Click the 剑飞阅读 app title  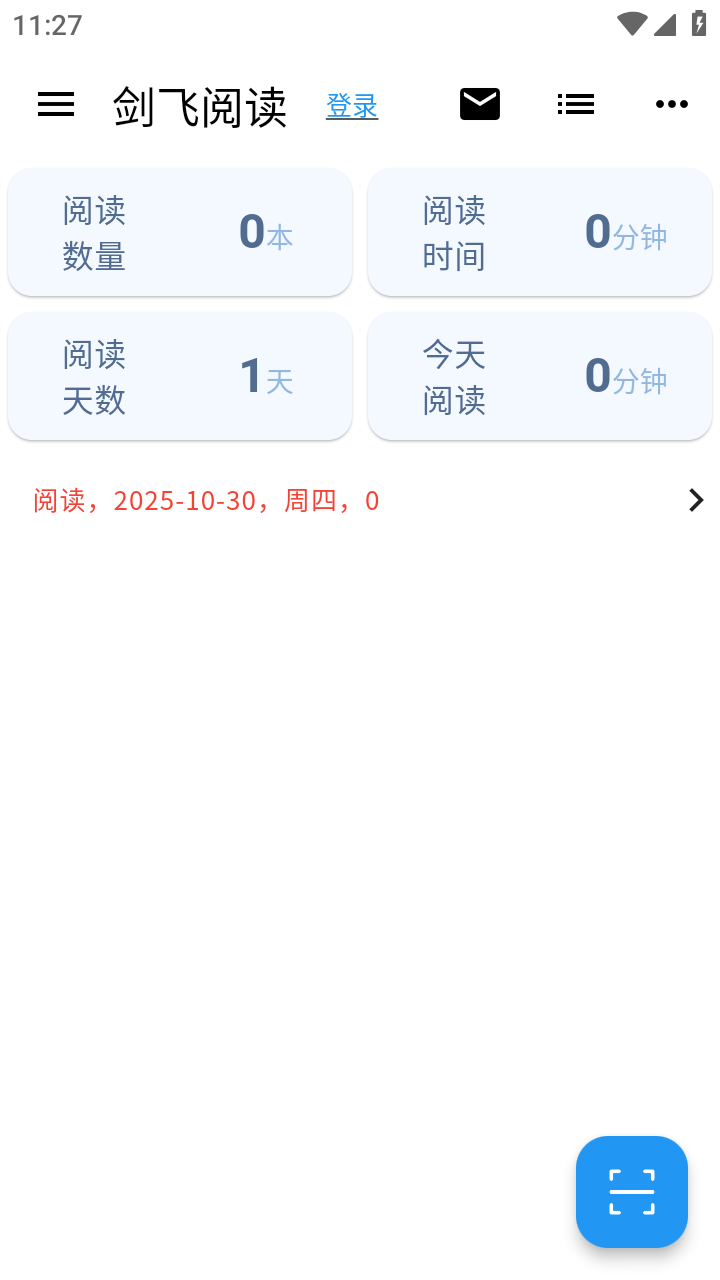200,105
